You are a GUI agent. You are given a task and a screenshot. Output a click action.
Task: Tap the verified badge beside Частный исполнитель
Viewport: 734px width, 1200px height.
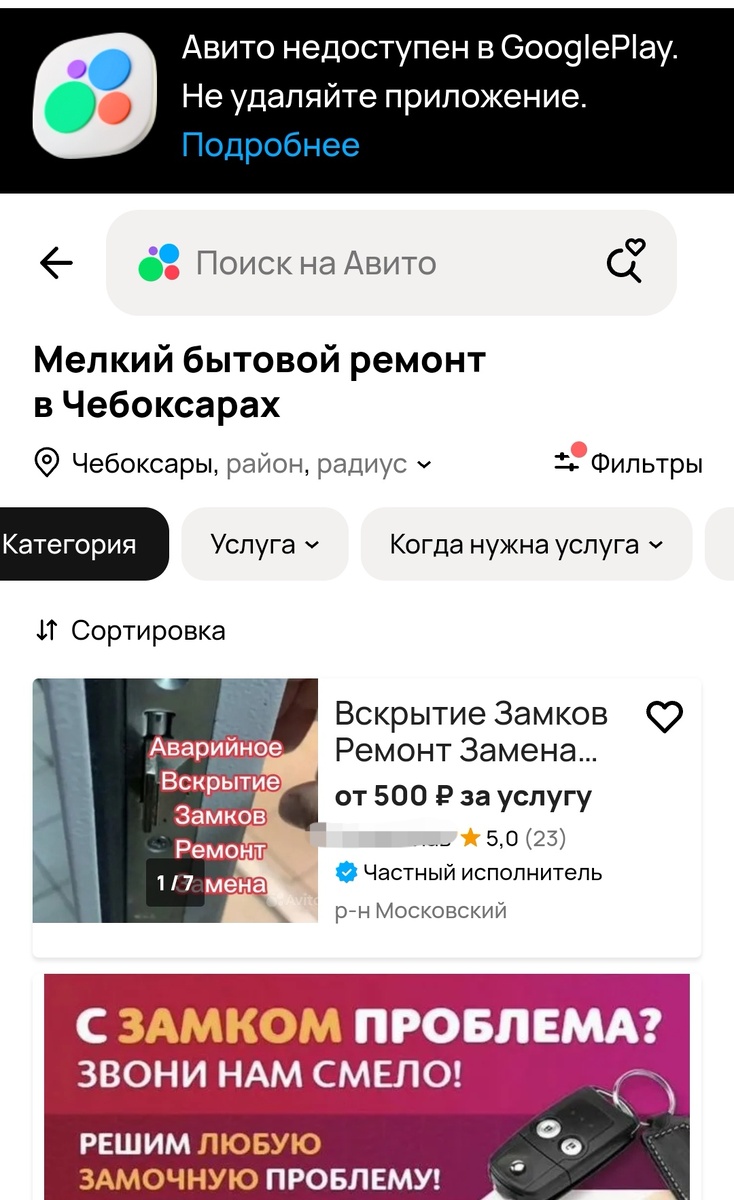pos(344,871)
